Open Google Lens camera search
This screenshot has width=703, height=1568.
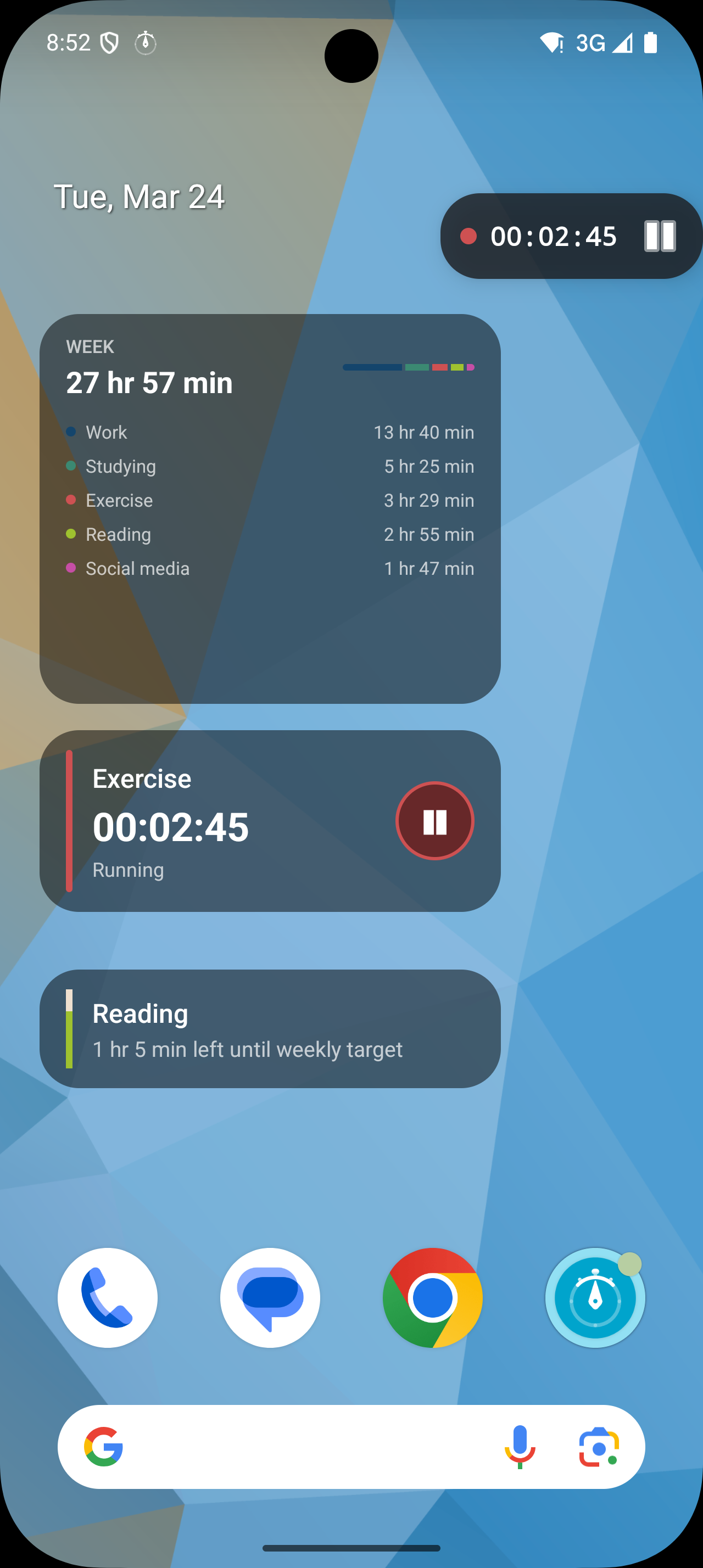click(x=598, y=1446)
